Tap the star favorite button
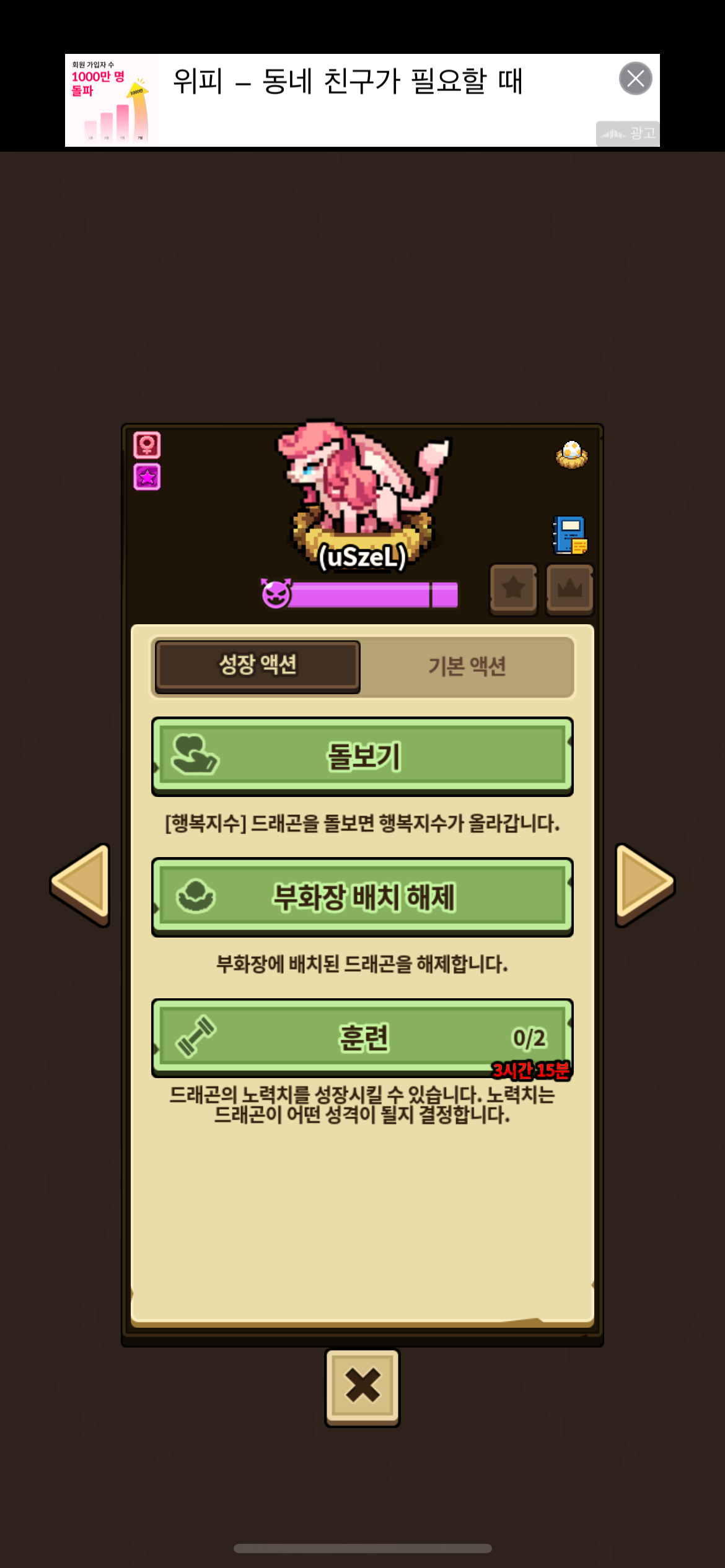725x1568 pixels. (513, 588)
